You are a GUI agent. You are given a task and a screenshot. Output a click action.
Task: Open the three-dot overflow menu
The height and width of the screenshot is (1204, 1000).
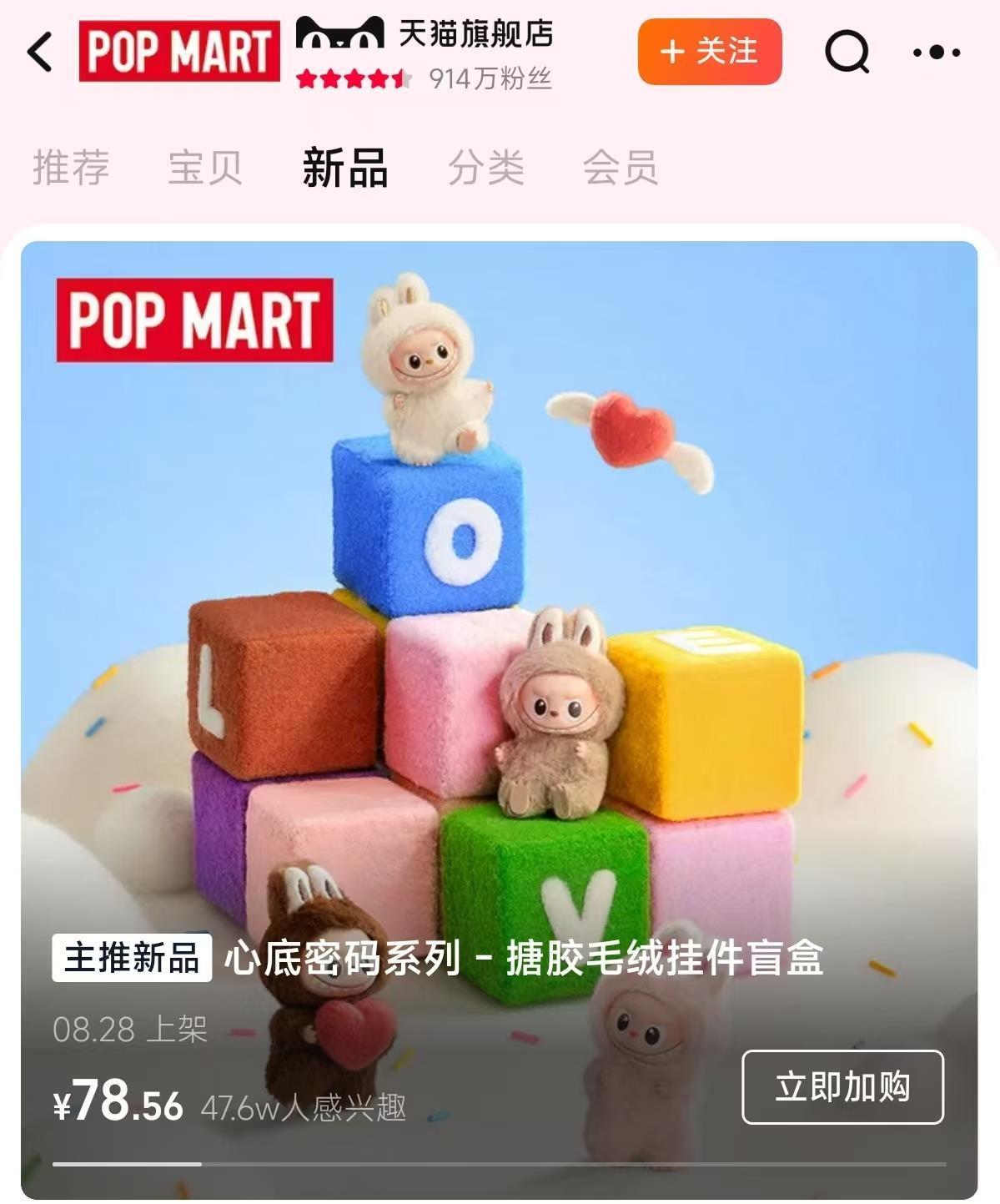click(936, 53)
